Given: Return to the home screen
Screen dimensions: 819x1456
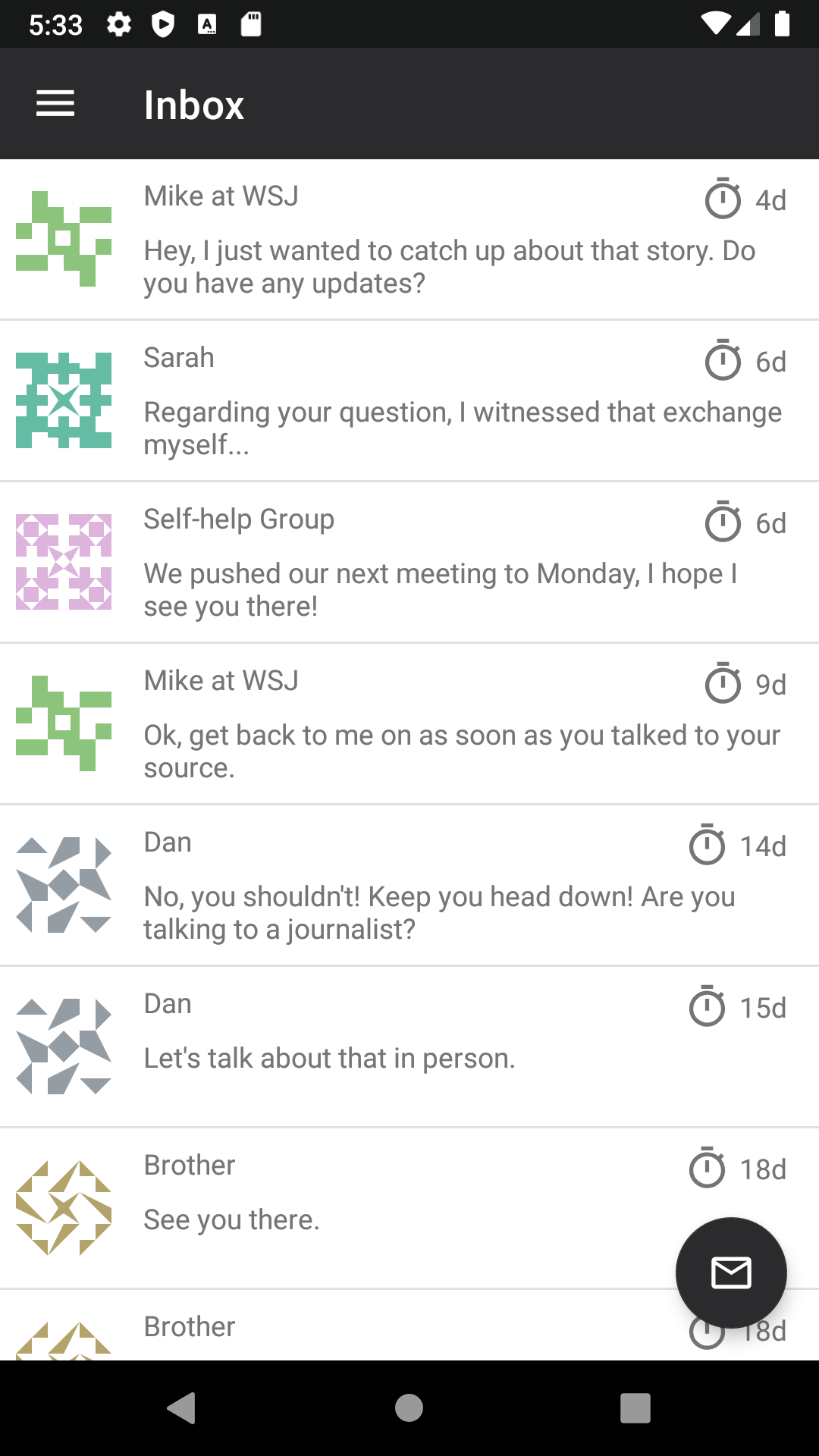Looking at the screenshot, I should (409, 1408).
